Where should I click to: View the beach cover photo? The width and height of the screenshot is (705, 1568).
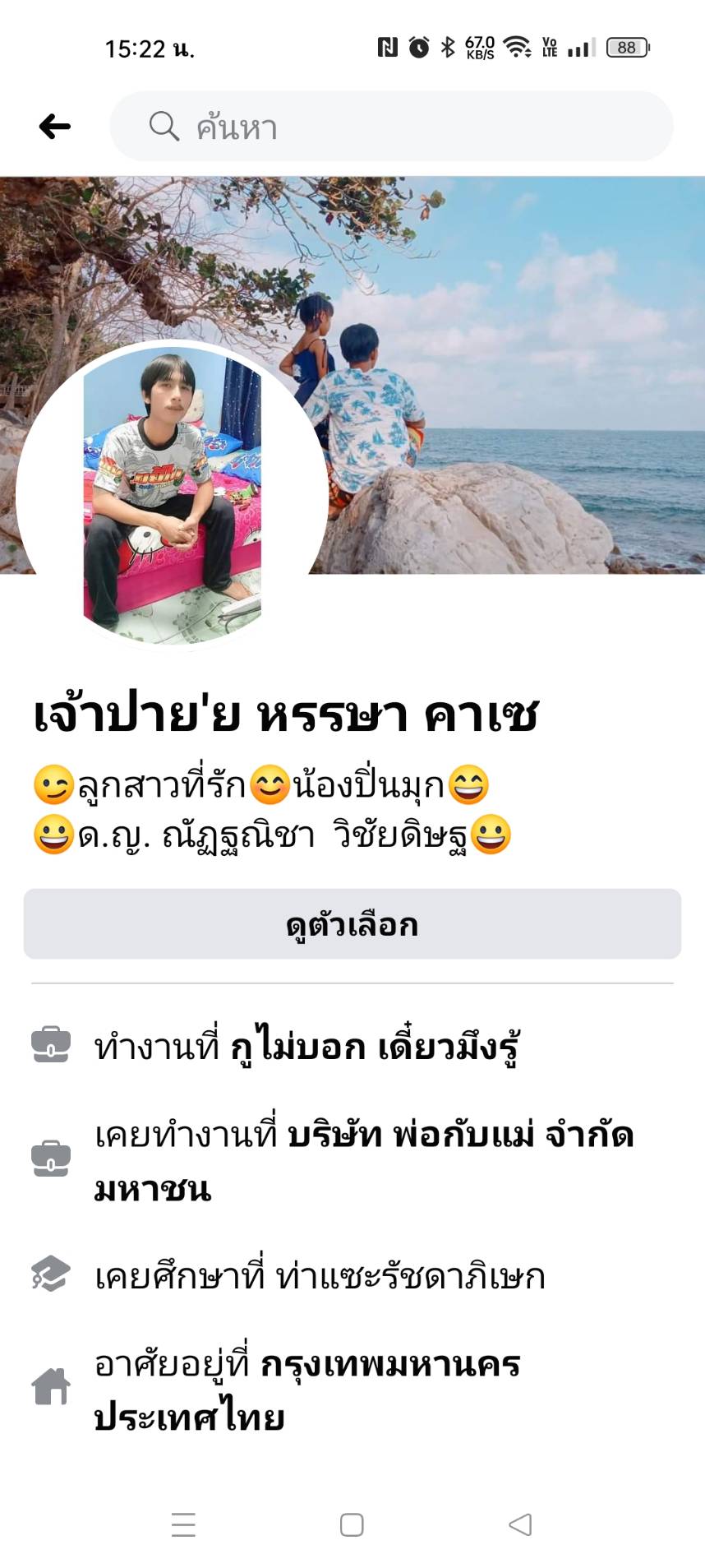point(526,329)
